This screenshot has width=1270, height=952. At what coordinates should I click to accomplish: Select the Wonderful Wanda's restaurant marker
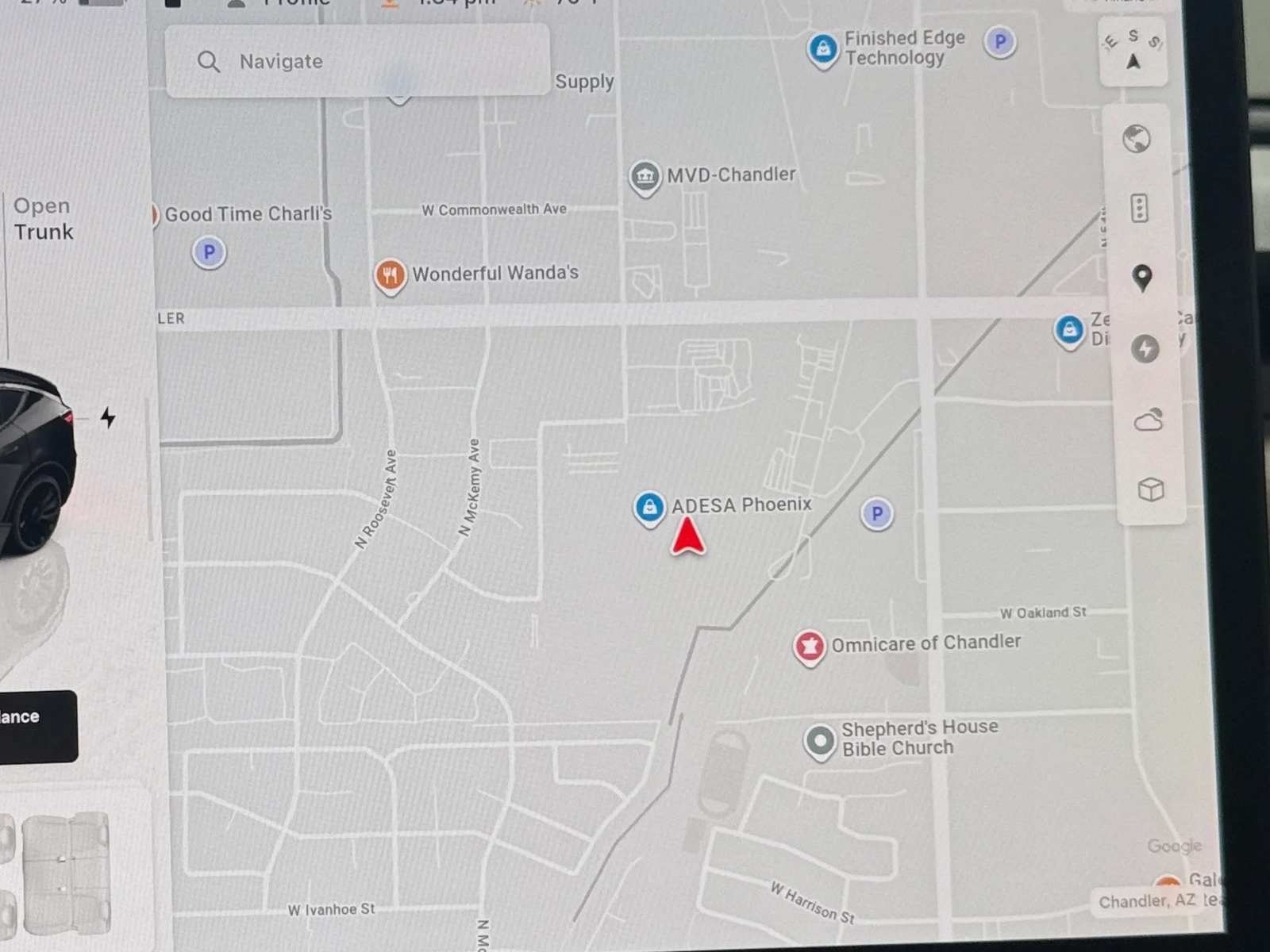390,275
